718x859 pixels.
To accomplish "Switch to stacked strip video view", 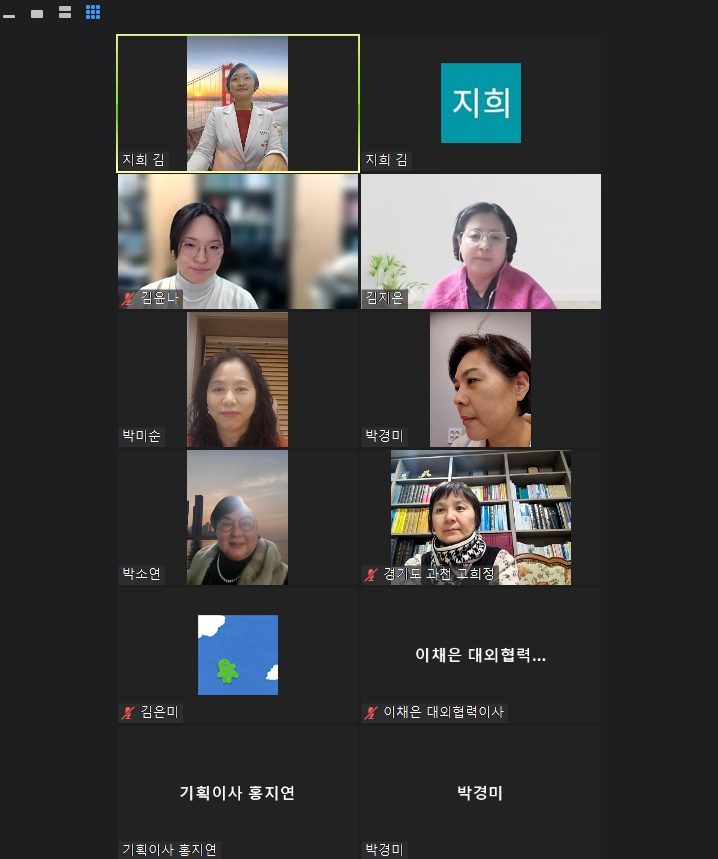I will [65, 13].
